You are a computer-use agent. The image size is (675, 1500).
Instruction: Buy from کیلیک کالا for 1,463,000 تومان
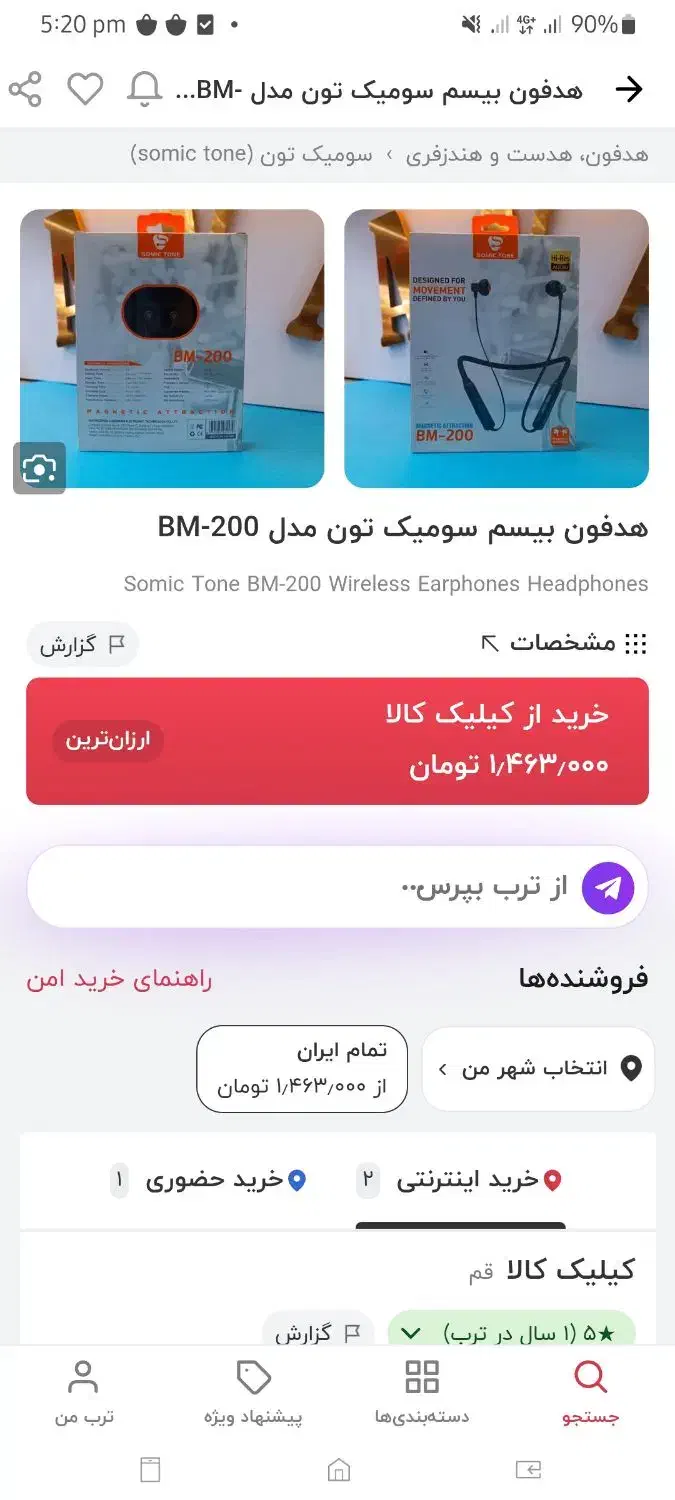(x=337, y=741)
